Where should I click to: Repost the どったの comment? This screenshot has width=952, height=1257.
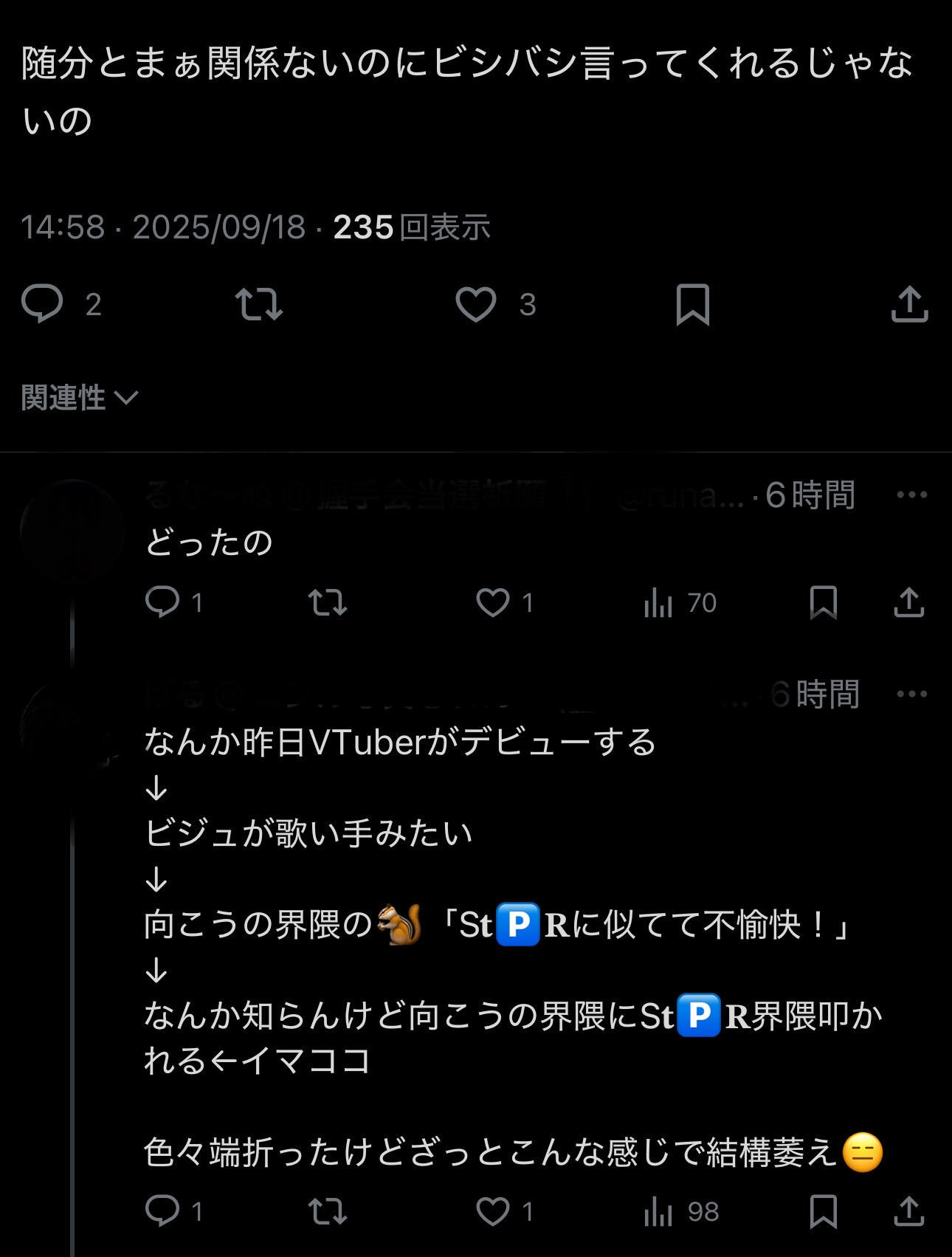coord(327,602)
